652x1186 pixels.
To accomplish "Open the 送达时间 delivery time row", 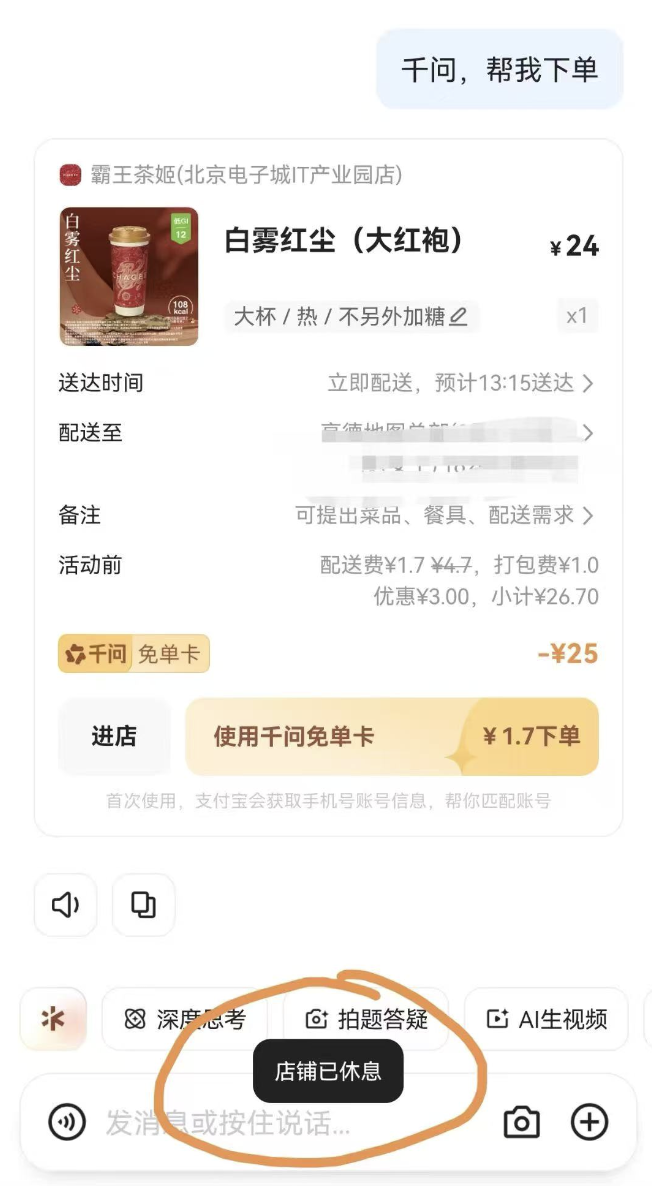I will click(x=460, y=383).
